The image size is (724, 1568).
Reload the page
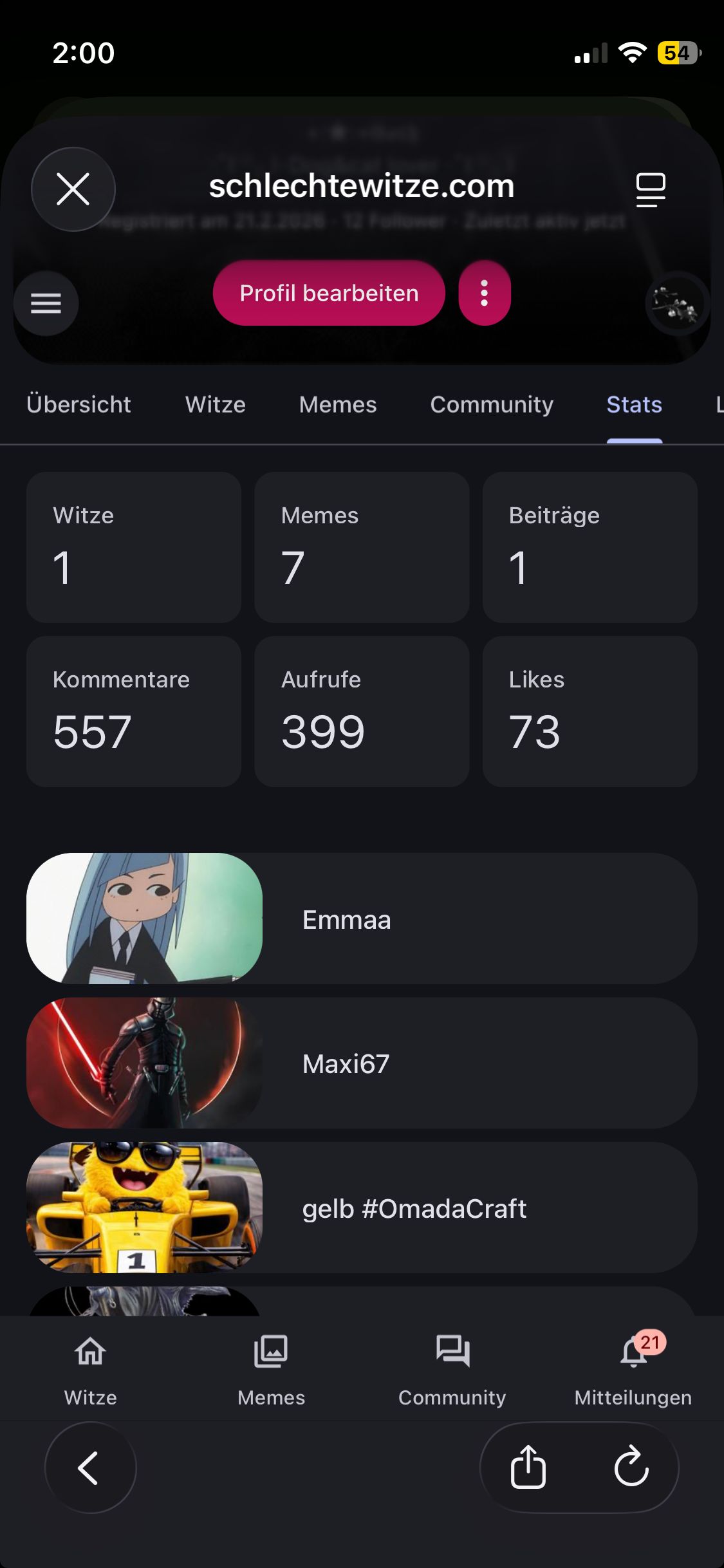pos(631,1468)
